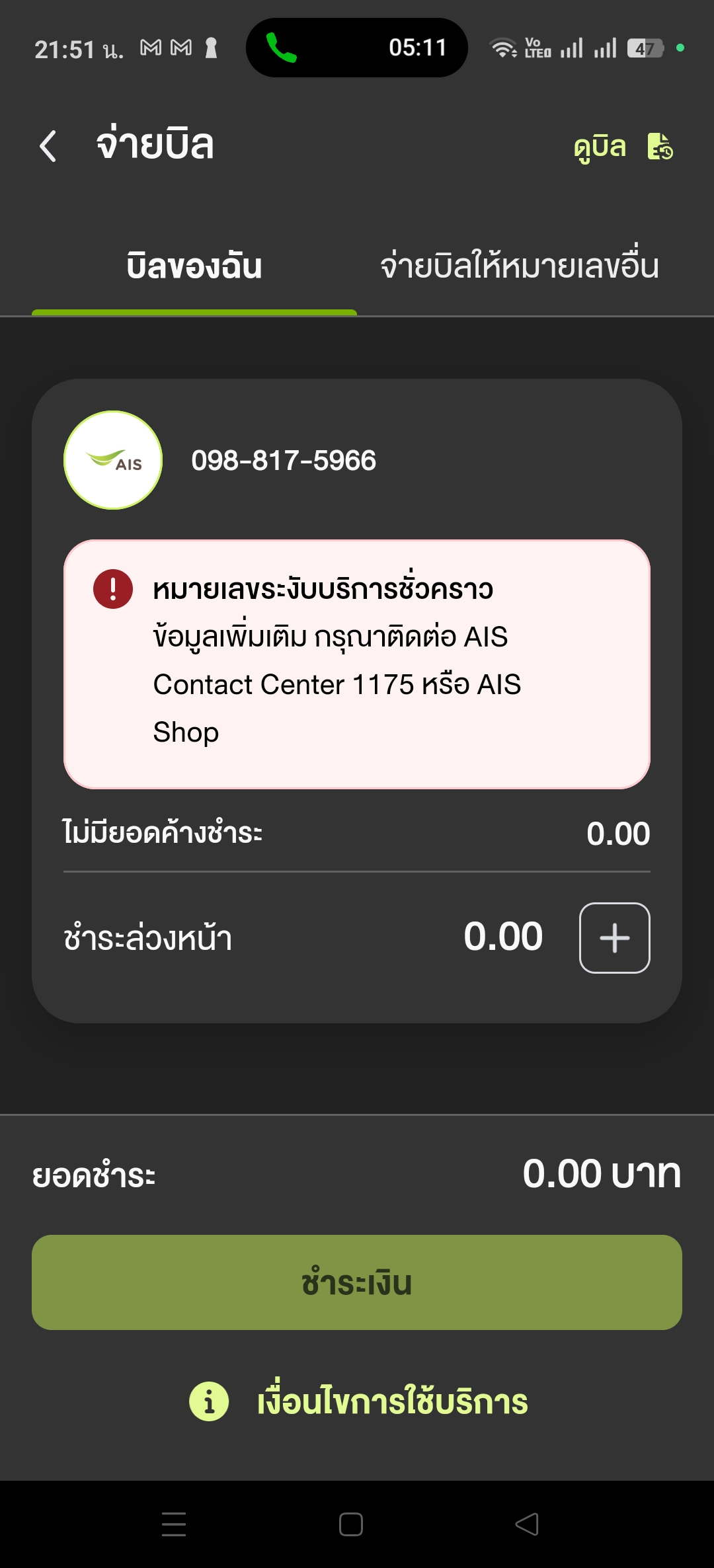The width and height of the screenshot is (714, 1568).
Task: Switch to the จ่ายบิลให้หมายเลขอื่น tab
Action: tap(520, 266)
